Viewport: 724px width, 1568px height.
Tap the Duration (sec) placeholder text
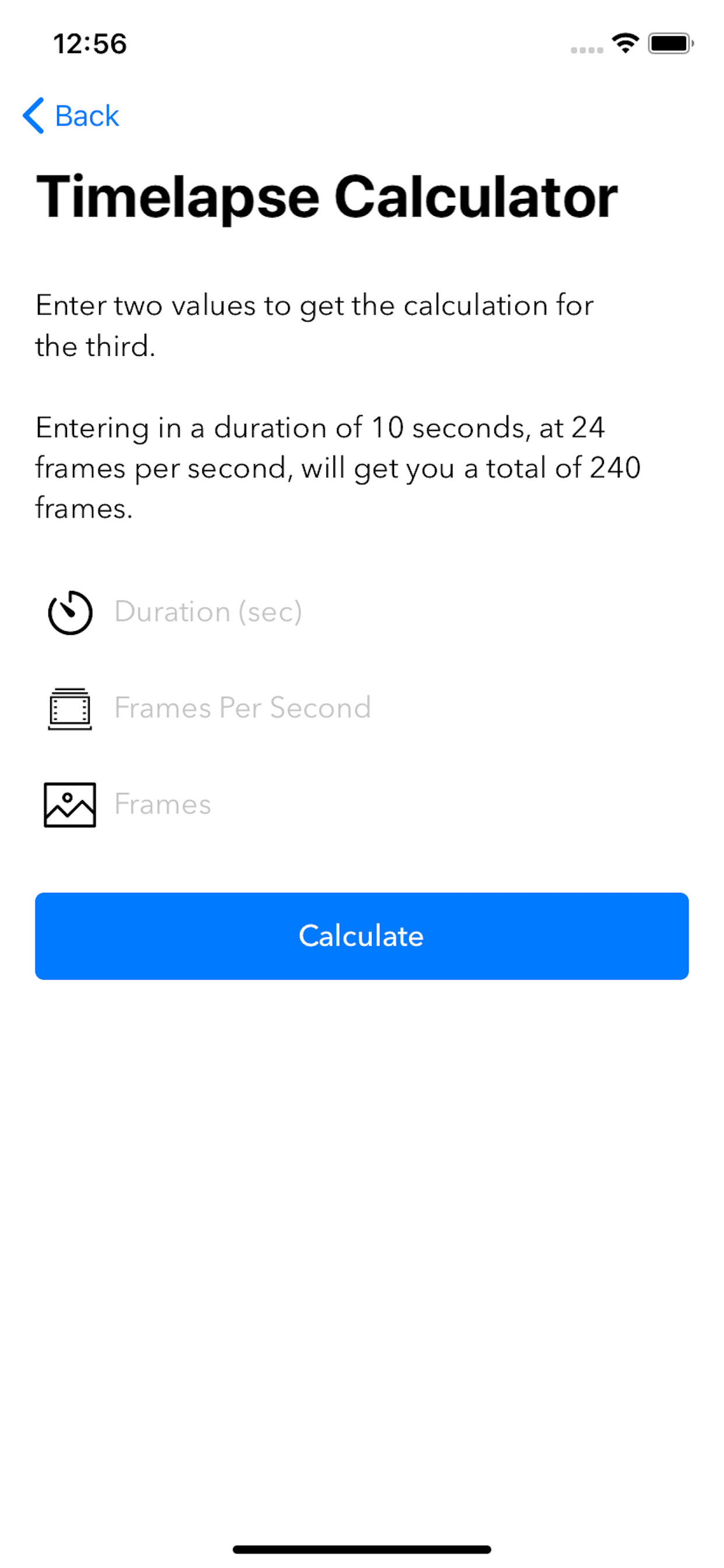click(x=209, y=612)
